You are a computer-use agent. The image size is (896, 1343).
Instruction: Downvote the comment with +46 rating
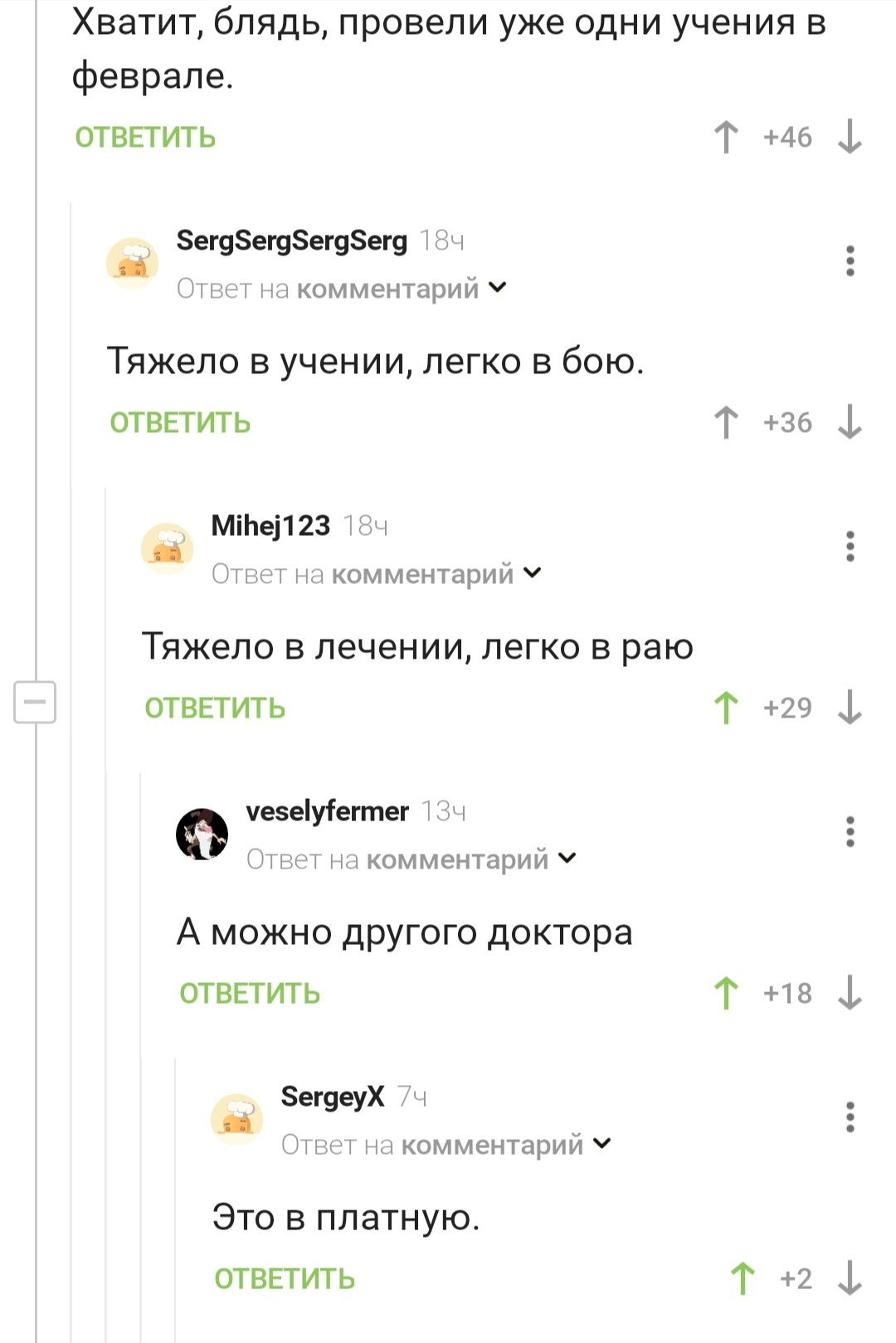(x=850, y=137)
